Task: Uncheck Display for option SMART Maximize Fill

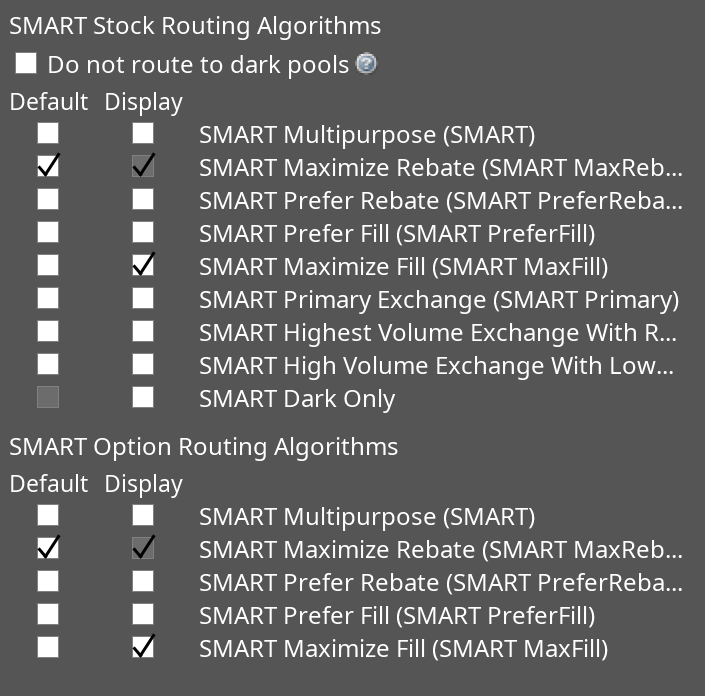Action: [144, 647]
